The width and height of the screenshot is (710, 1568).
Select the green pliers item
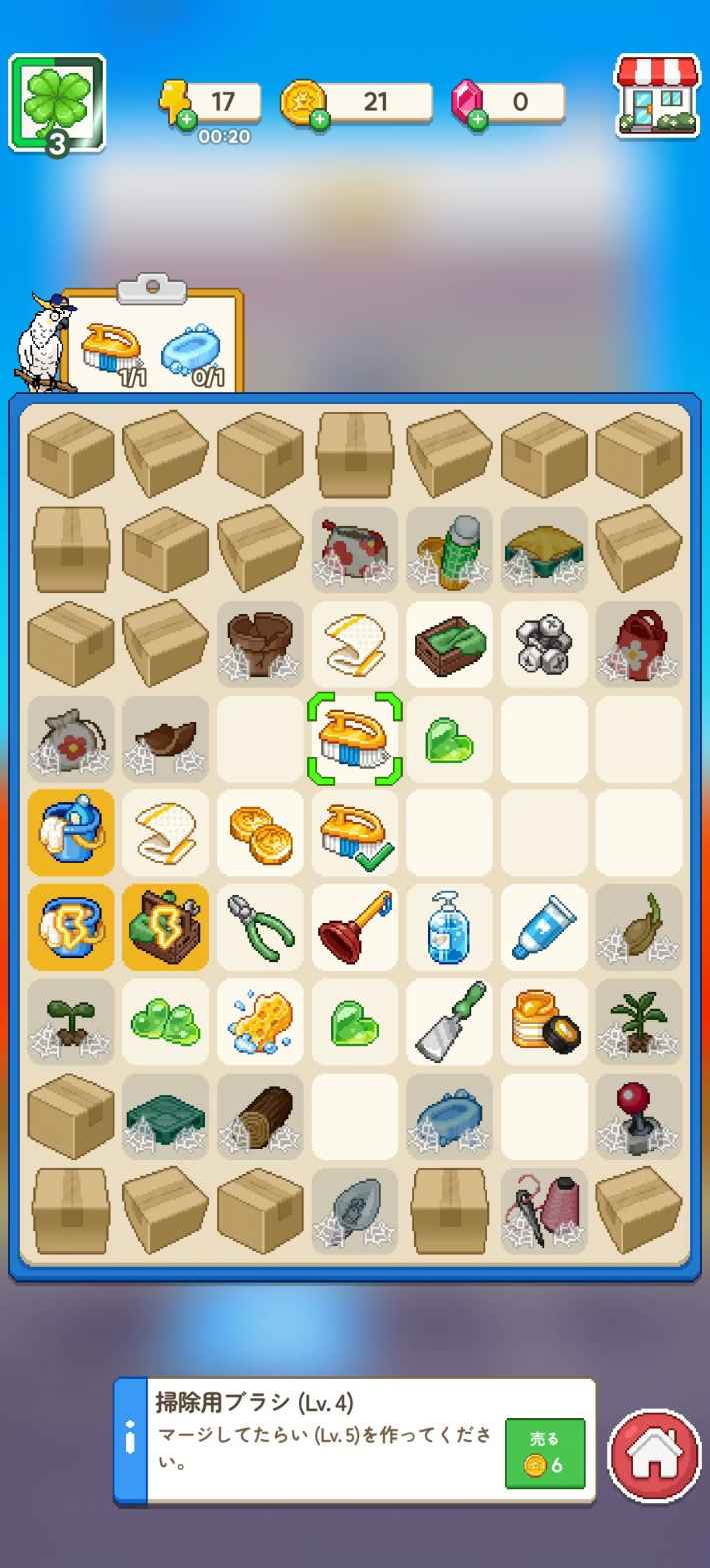pyautogui.click(x=260, y=926)
